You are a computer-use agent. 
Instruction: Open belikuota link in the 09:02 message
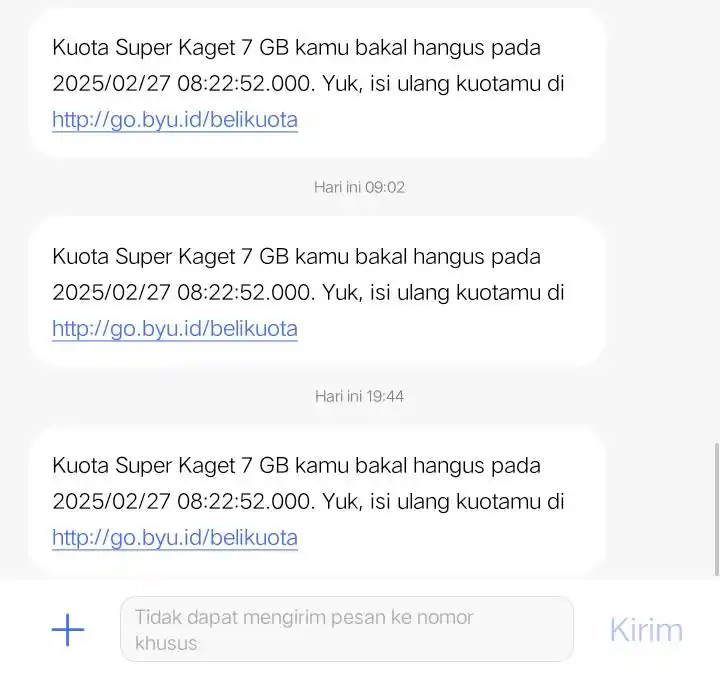click(175, 329)
